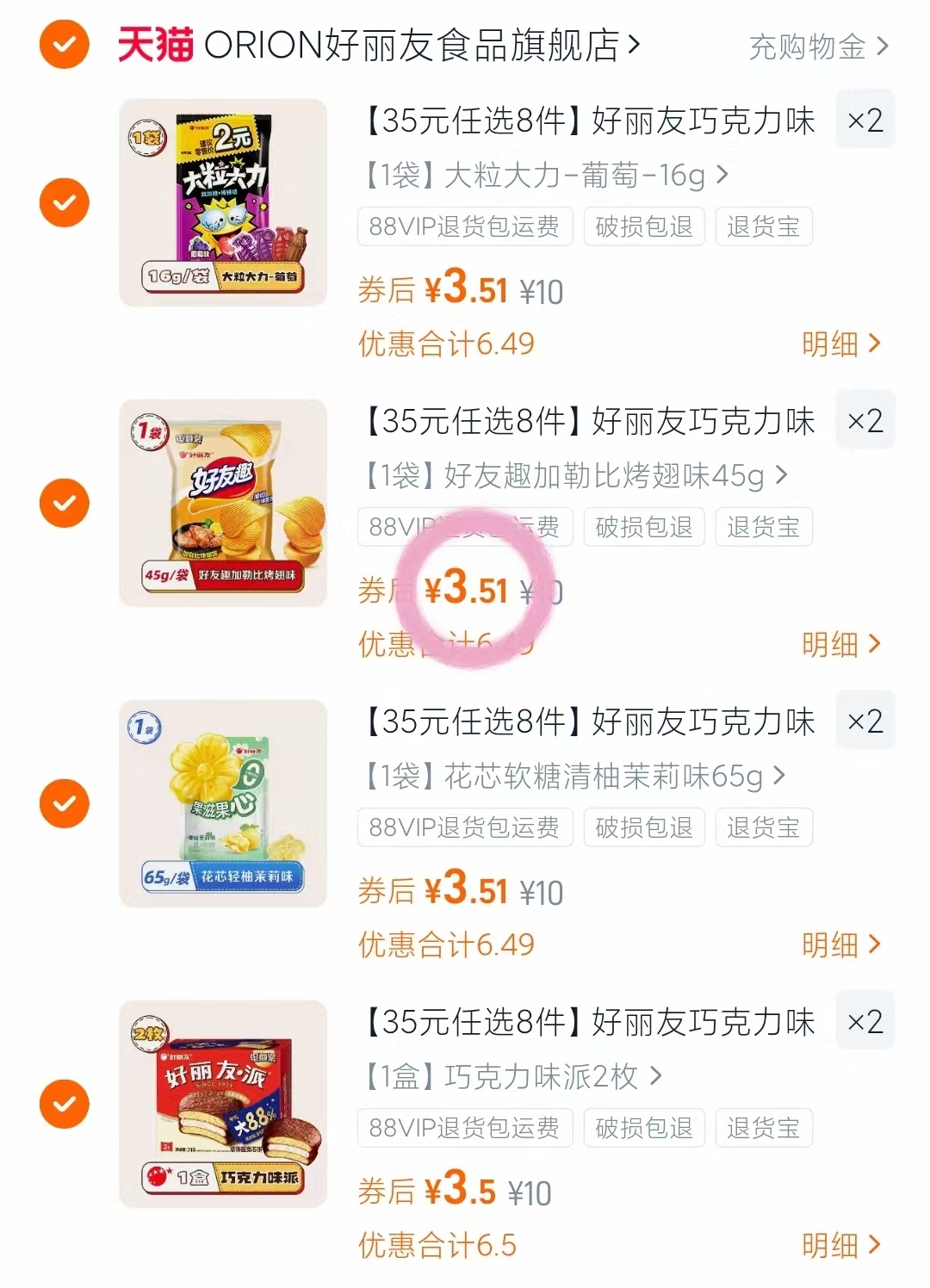
Task: Click the 破损包退 badge on chocolate pie item
Action: (643, 1128)
